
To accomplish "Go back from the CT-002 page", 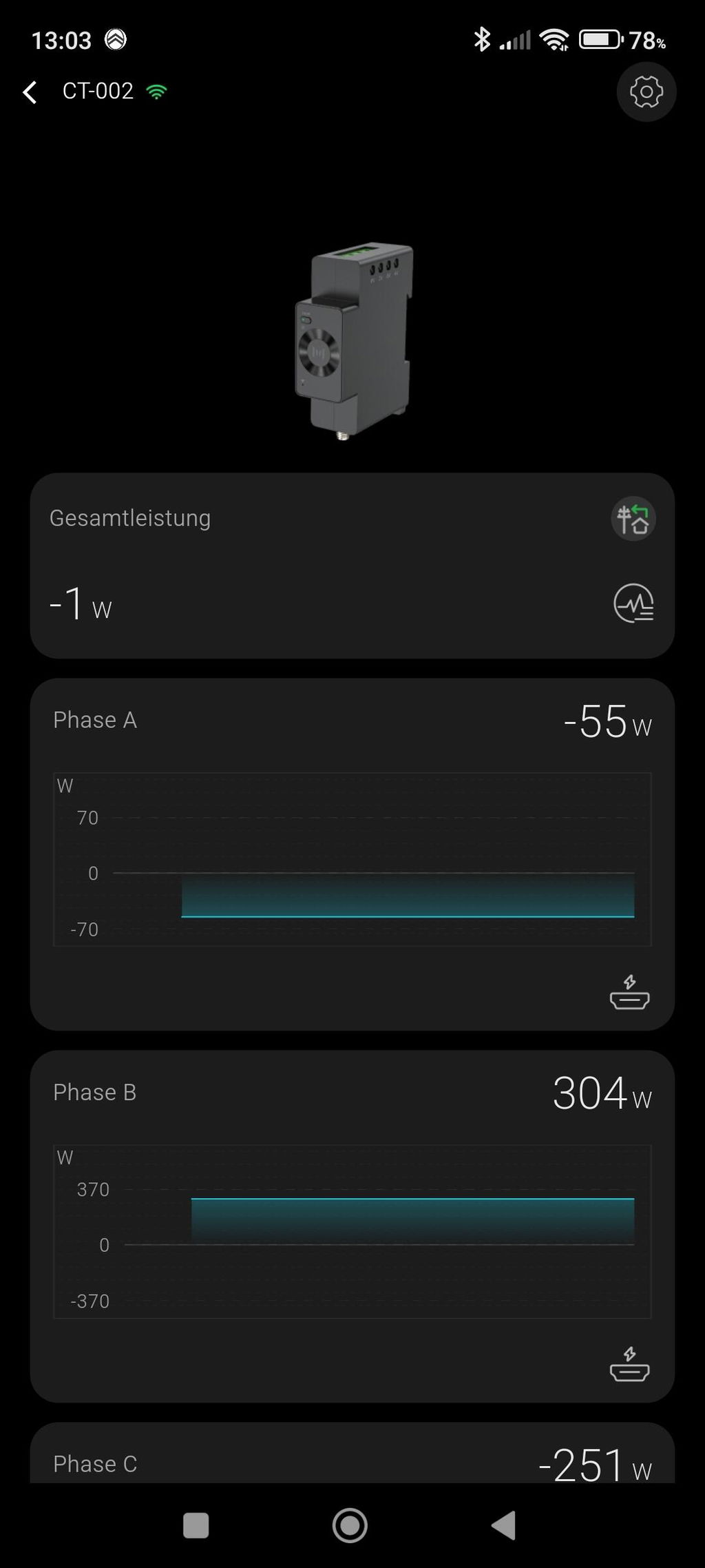I will click(x=30, y=92).
